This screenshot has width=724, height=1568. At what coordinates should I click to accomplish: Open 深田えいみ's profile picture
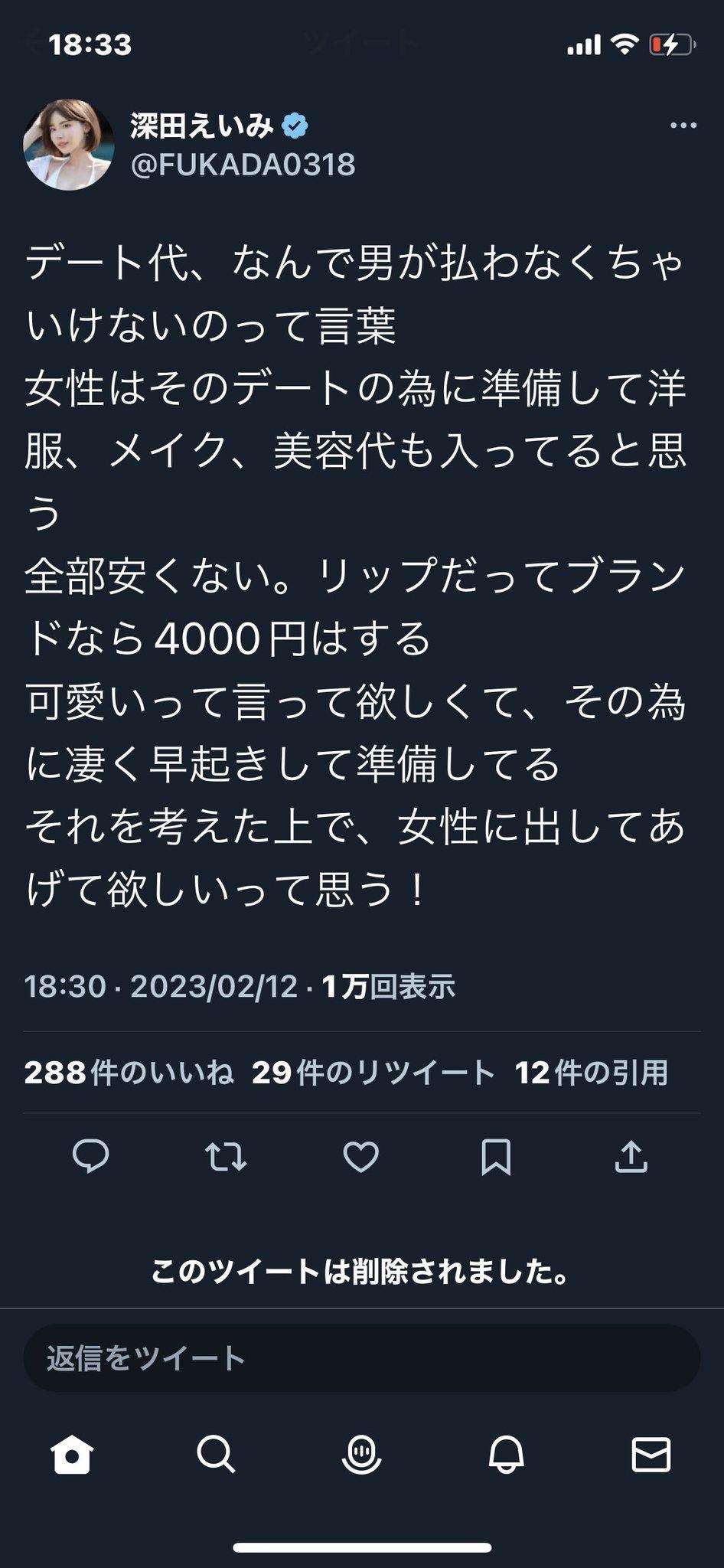point(69,145)
